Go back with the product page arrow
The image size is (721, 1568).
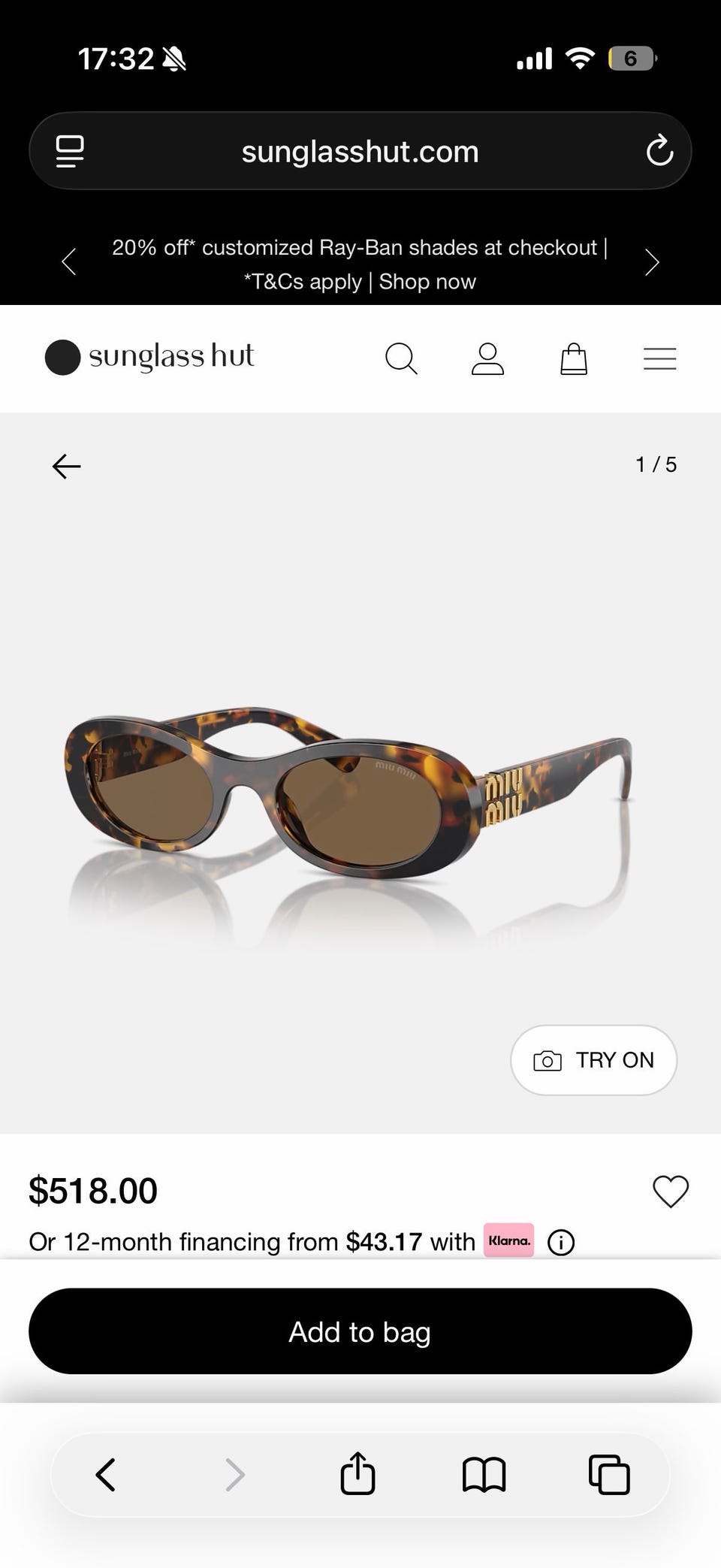point(66,466)
